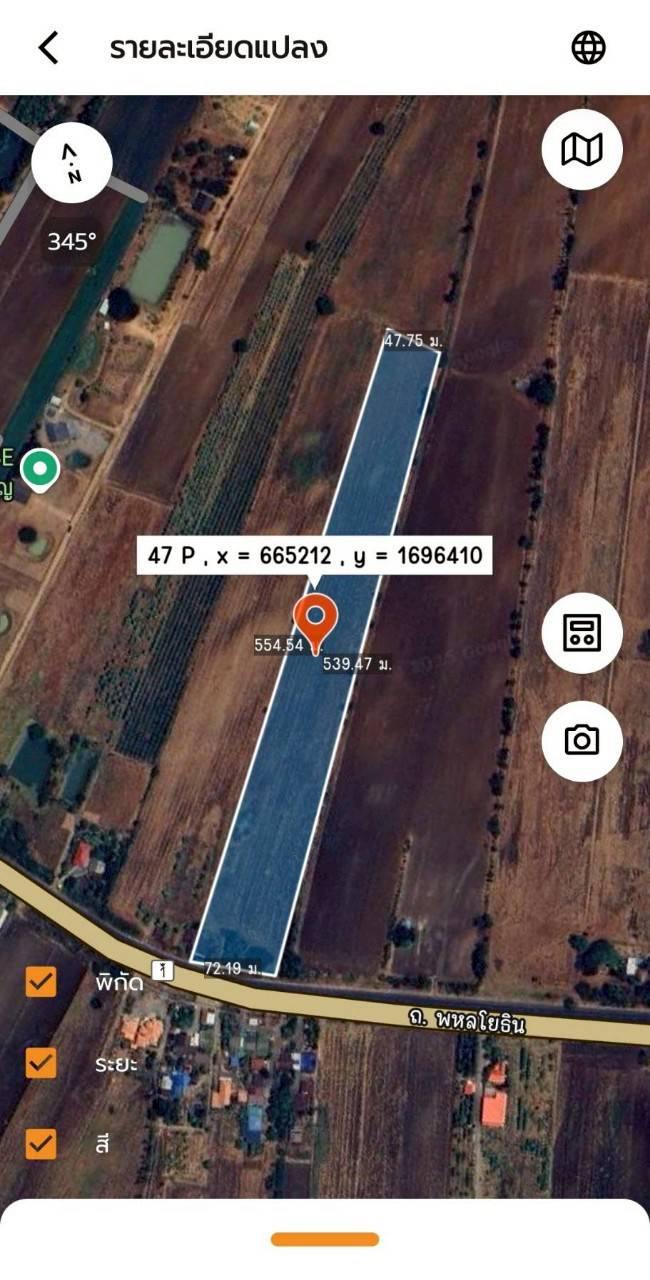This screenshot has height=1280, width=650.
Task: Tap the camera button
Action: (582, 740)
